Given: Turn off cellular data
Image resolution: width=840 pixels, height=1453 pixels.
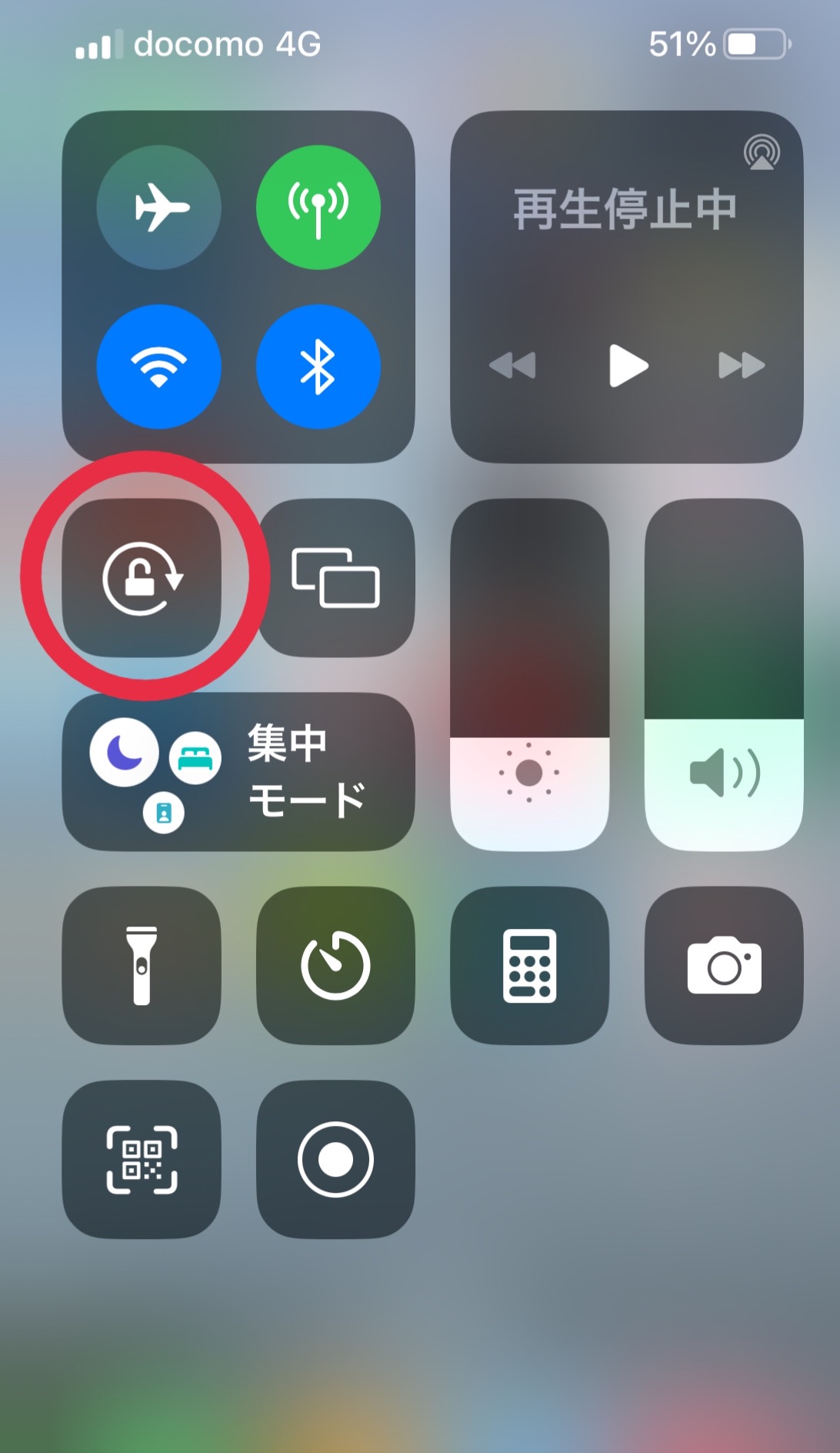Looking at the screenshot, I should (318, 207).
